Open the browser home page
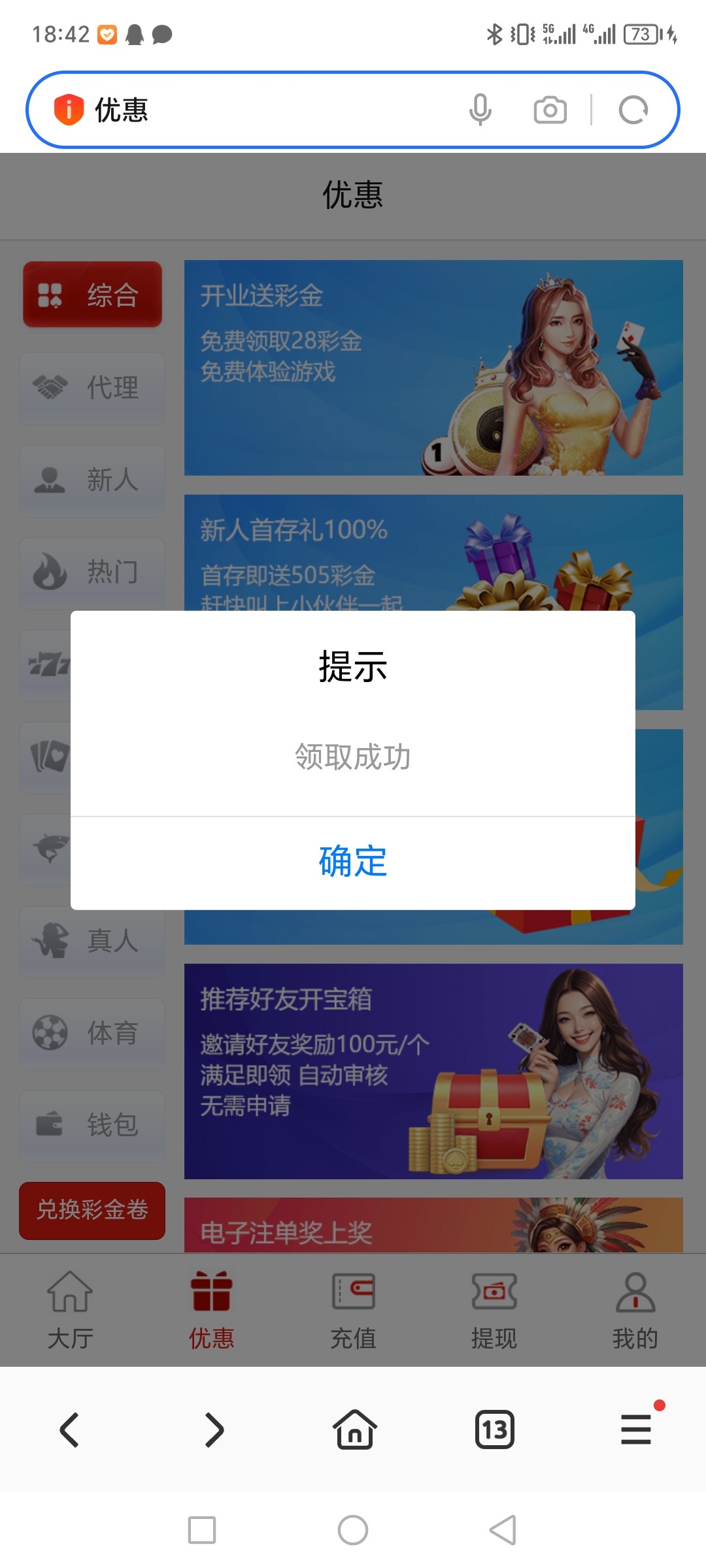This screenshot has width=706, height=1568. (354, 1430)
